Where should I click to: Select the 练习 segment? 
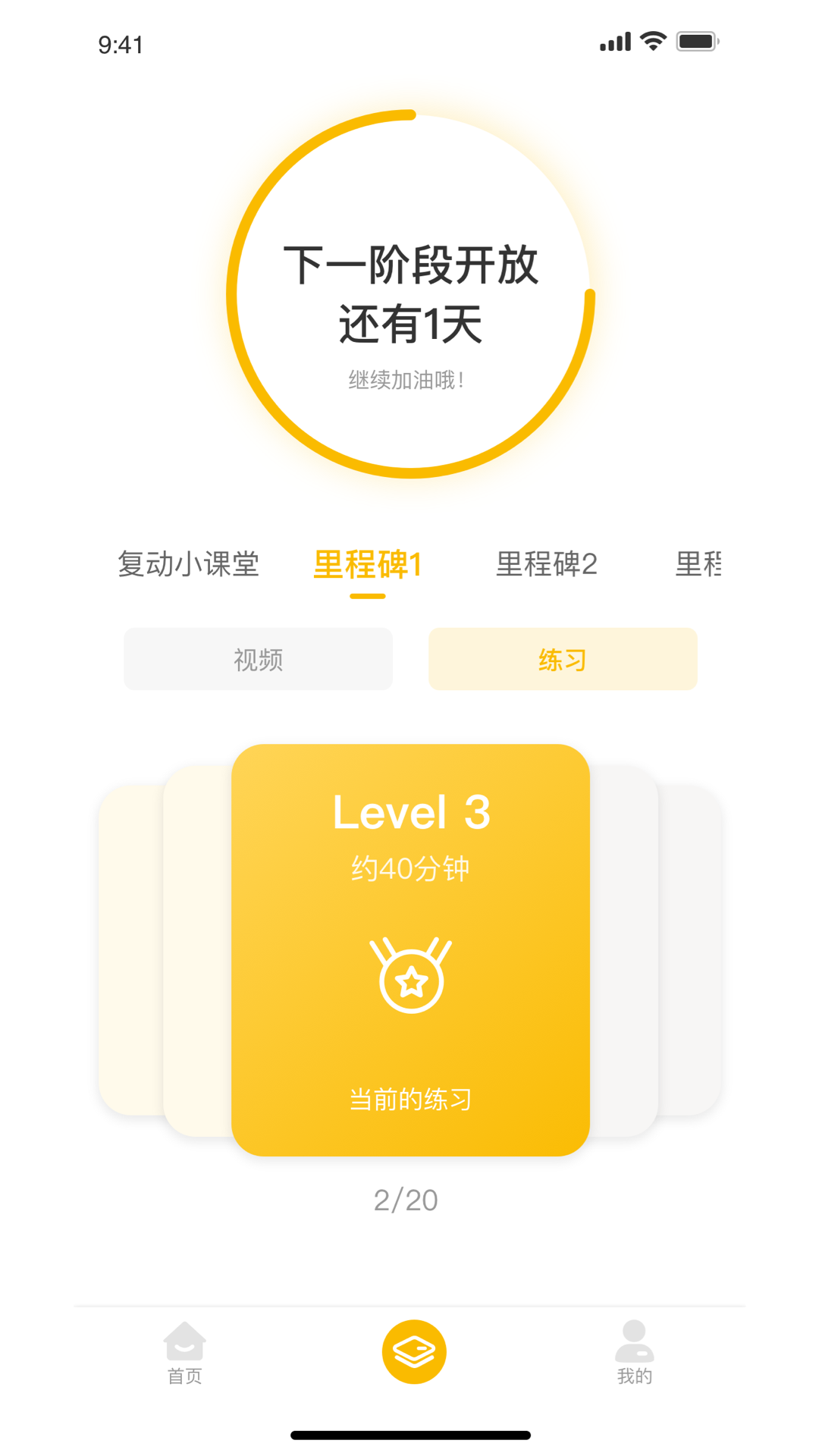coord(563,659)
